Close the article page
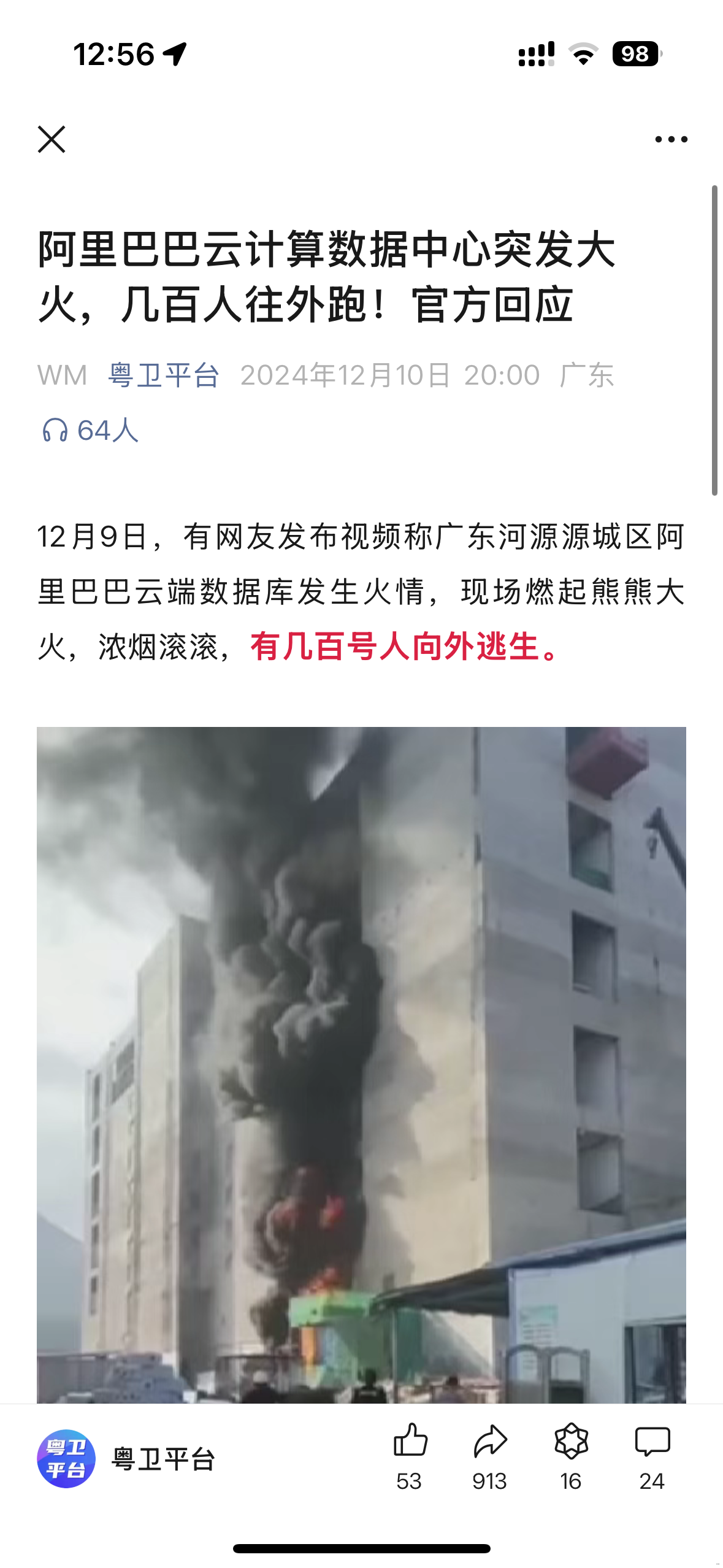 pos(52,139)
